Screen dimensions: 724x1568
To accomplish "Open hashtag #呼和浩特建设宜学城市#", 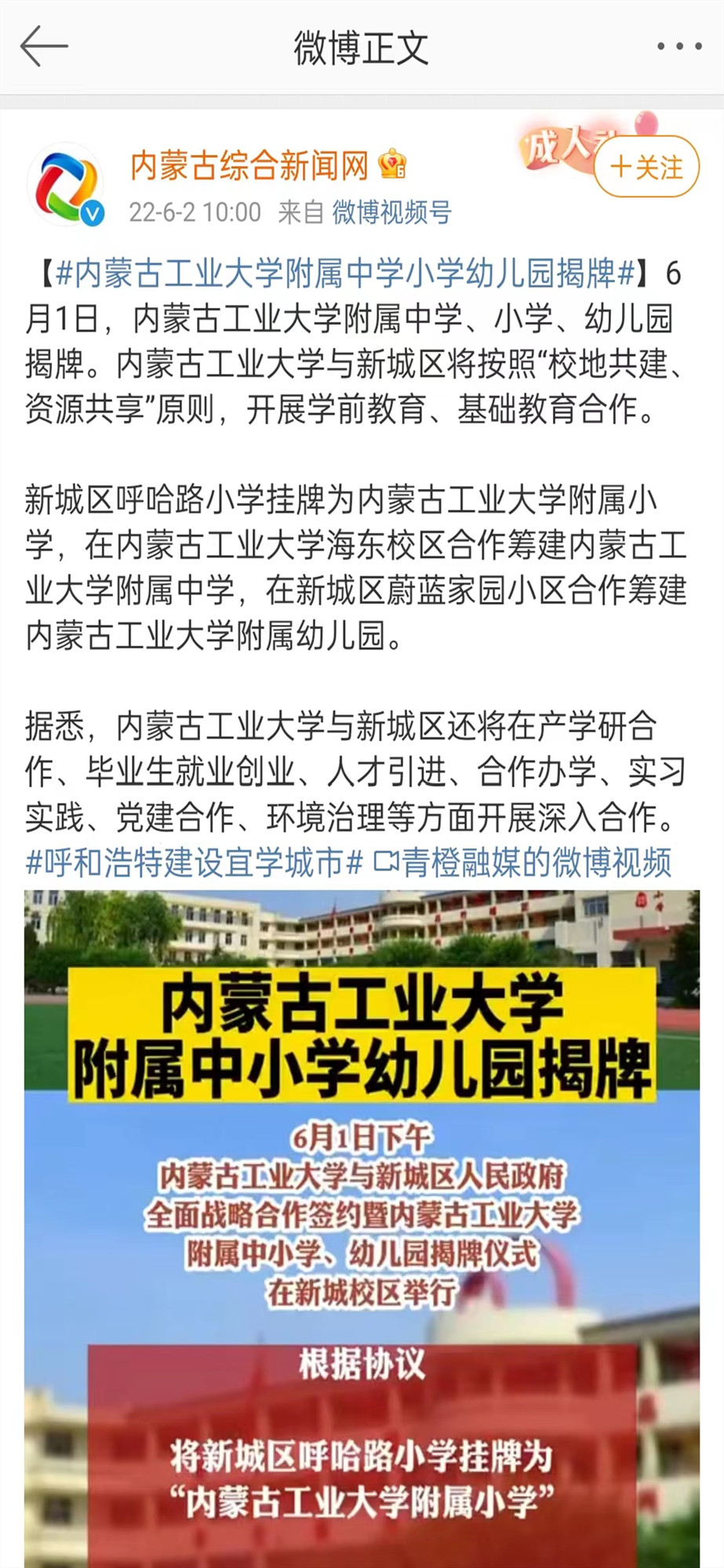I will (195, 863).
